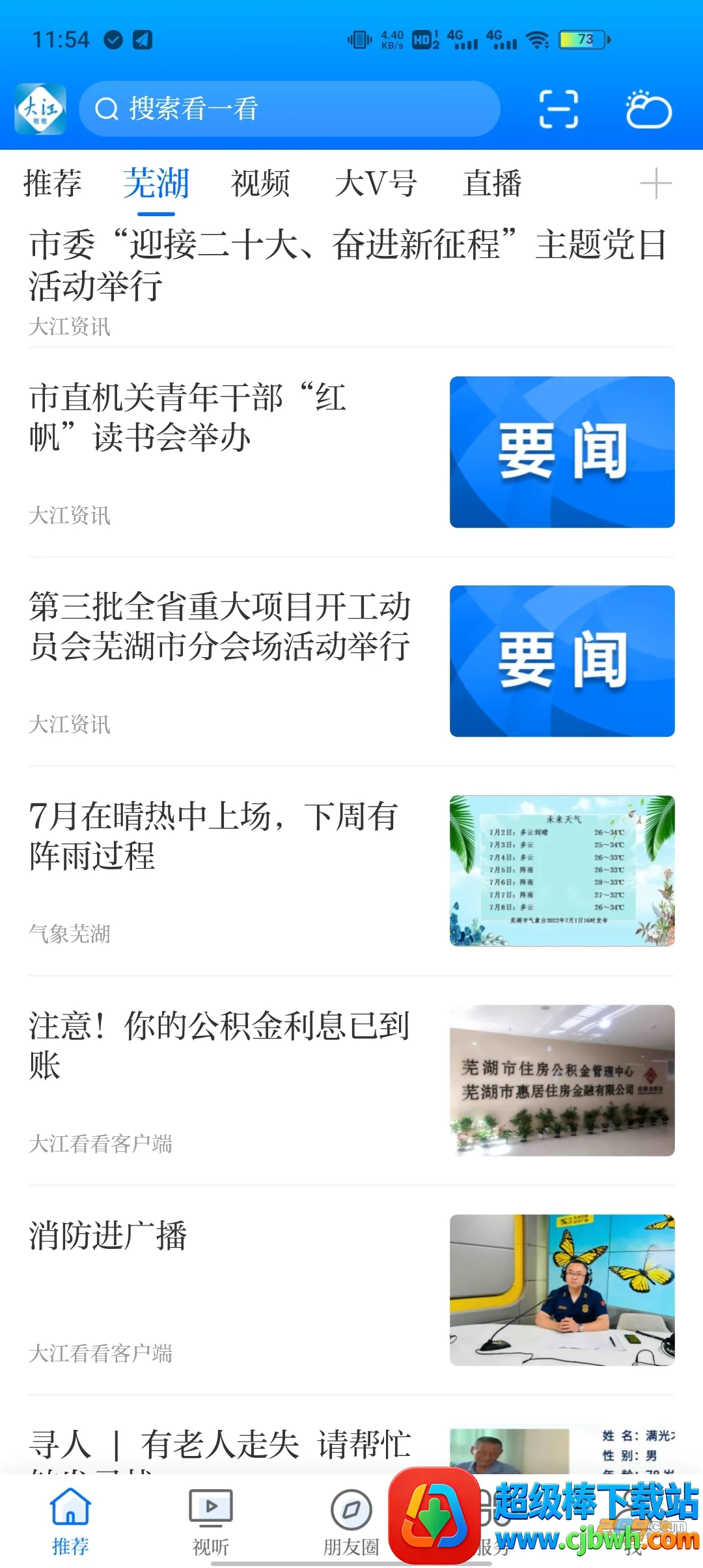View the 7月在晴热中上场 weather article
Screen dimensions: 703x1568
click(215, 836)
